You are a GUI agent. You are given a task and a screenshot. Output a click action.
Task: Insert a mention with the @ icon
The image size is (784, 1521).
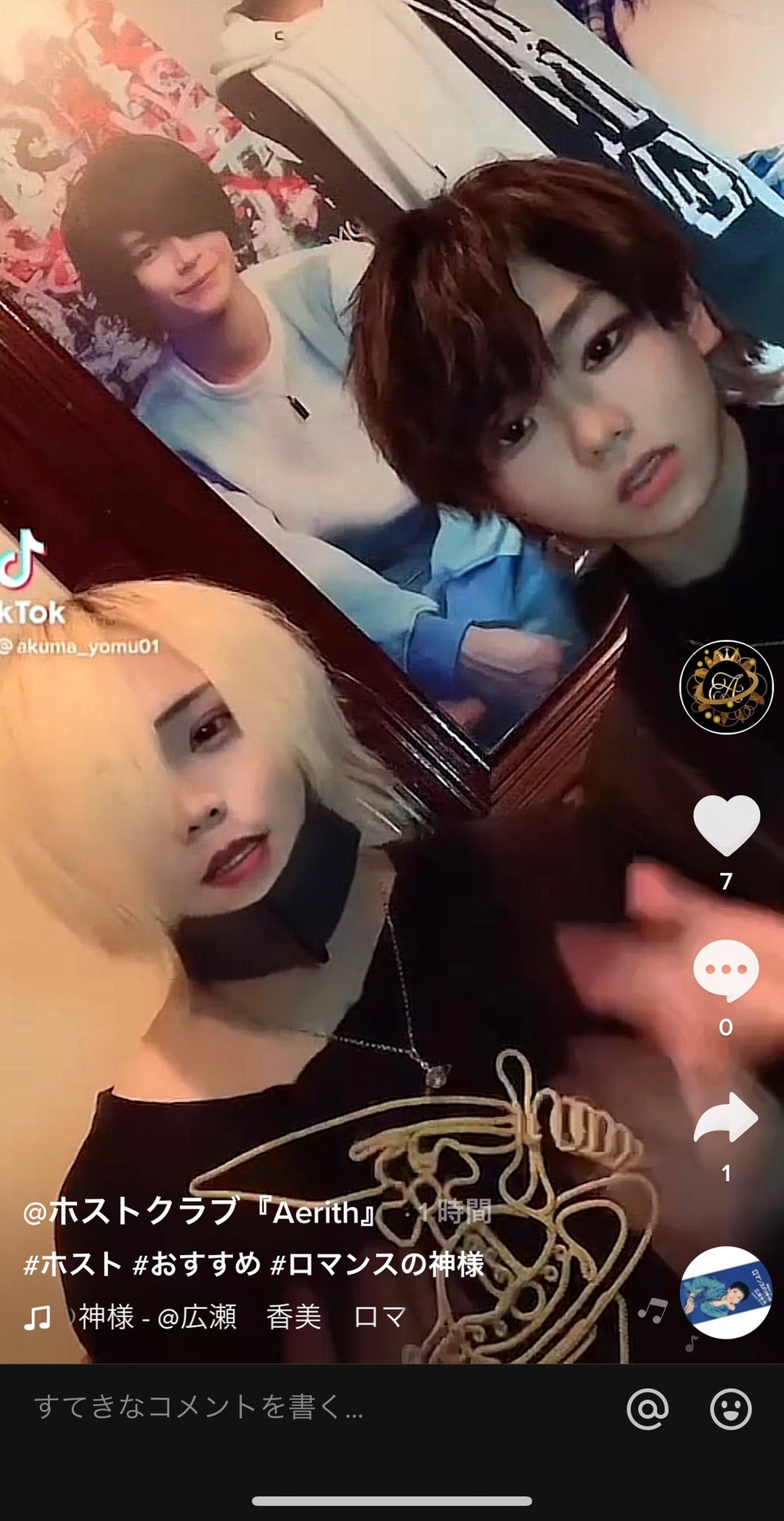(x=647, y=1409)
